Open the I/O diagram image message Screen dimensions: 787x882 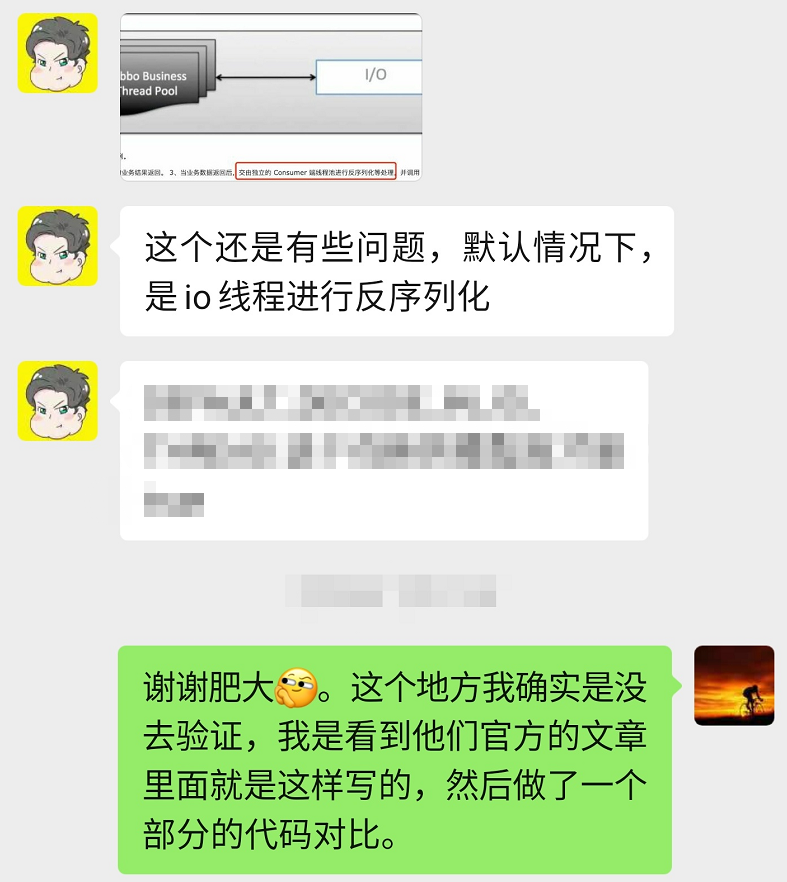click(270, 97)
